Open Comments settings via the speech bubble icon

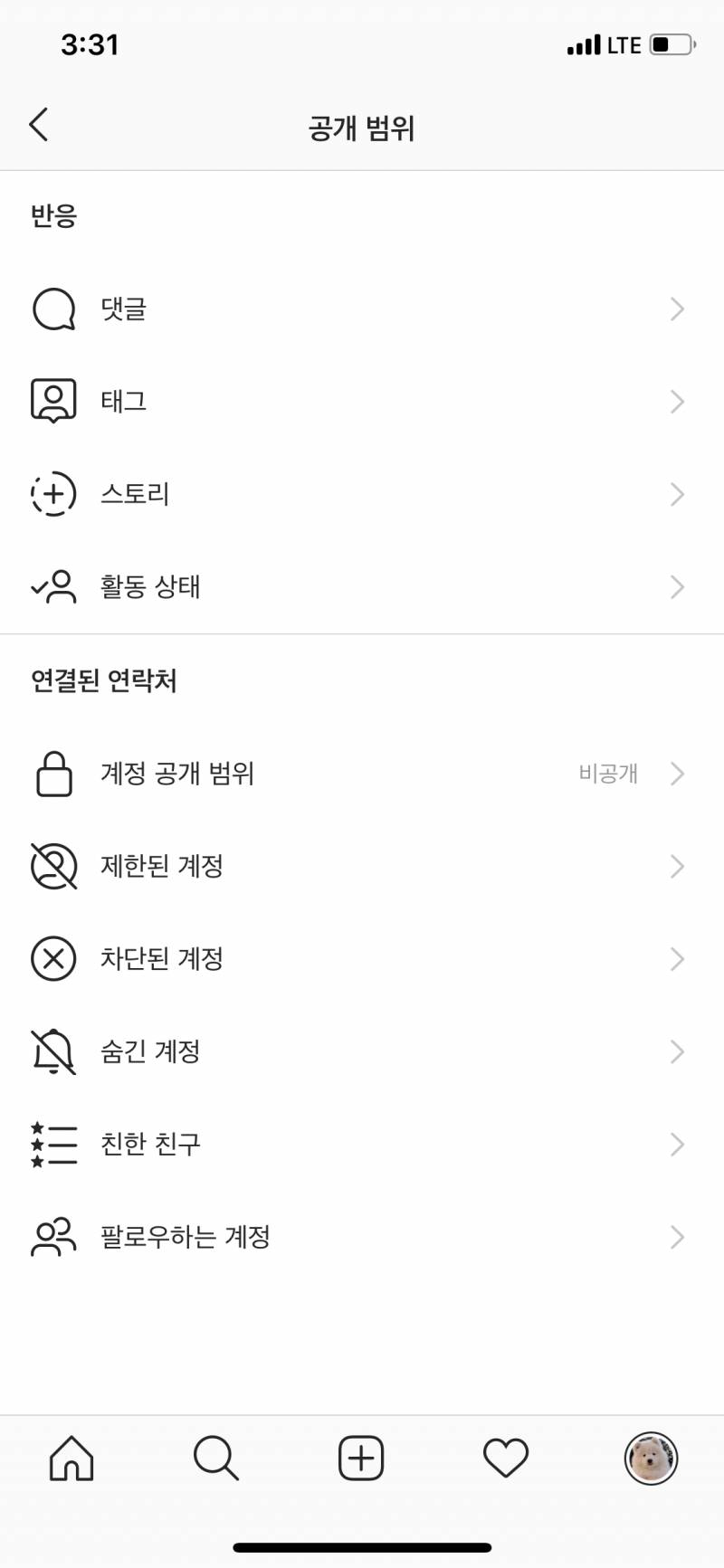(x=53, y=308)
